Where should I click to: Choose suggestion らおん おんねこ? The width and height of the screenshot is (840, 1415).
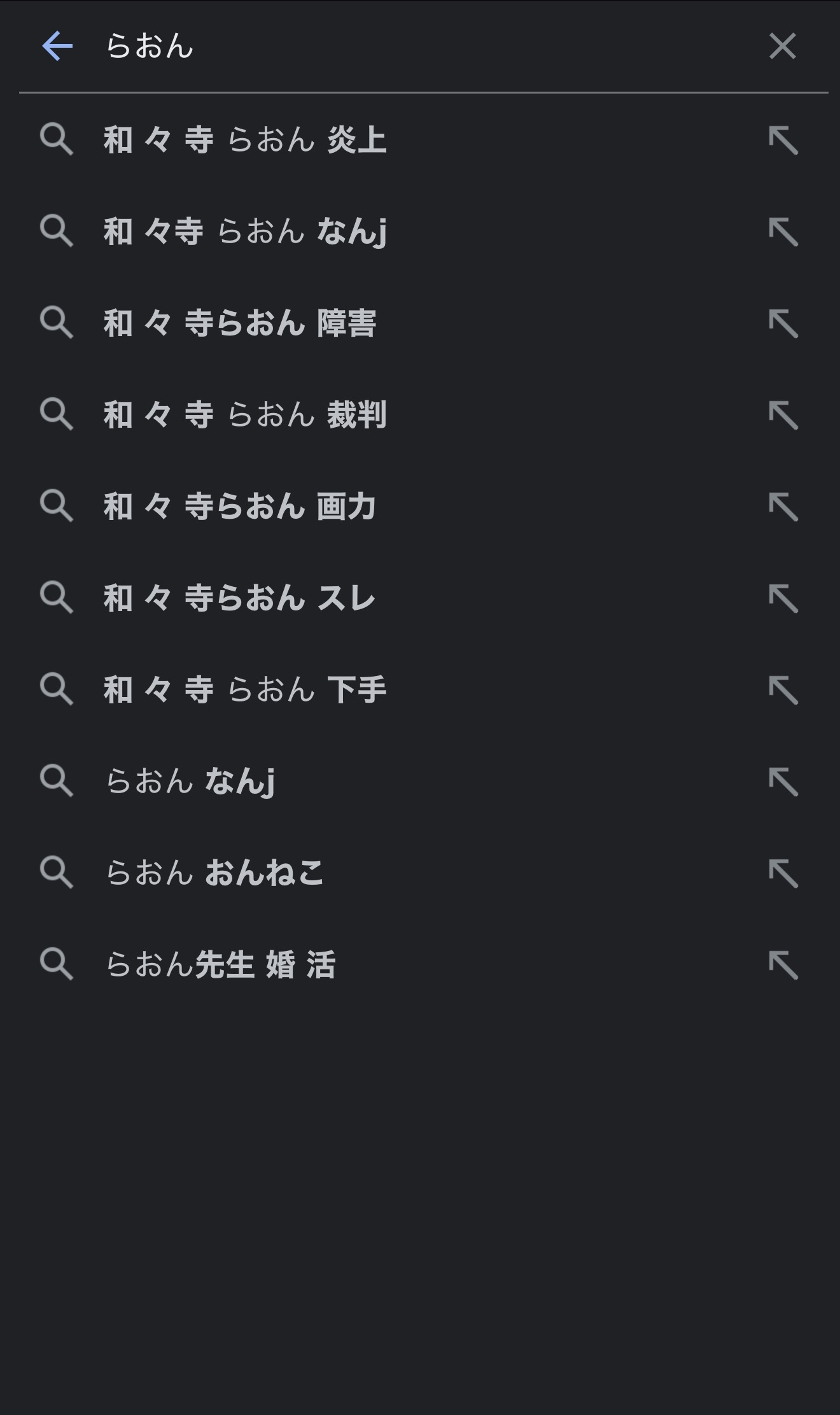click(x=214, y=873)
